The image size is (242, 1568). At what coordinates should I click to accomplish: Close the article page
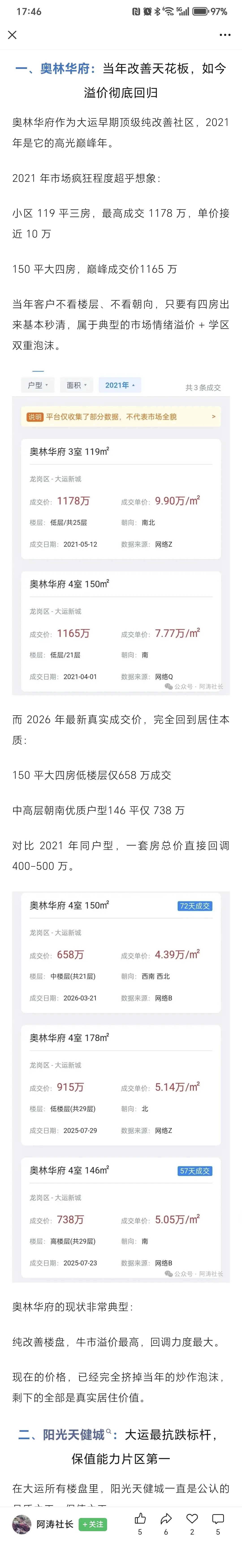(12, 35)
